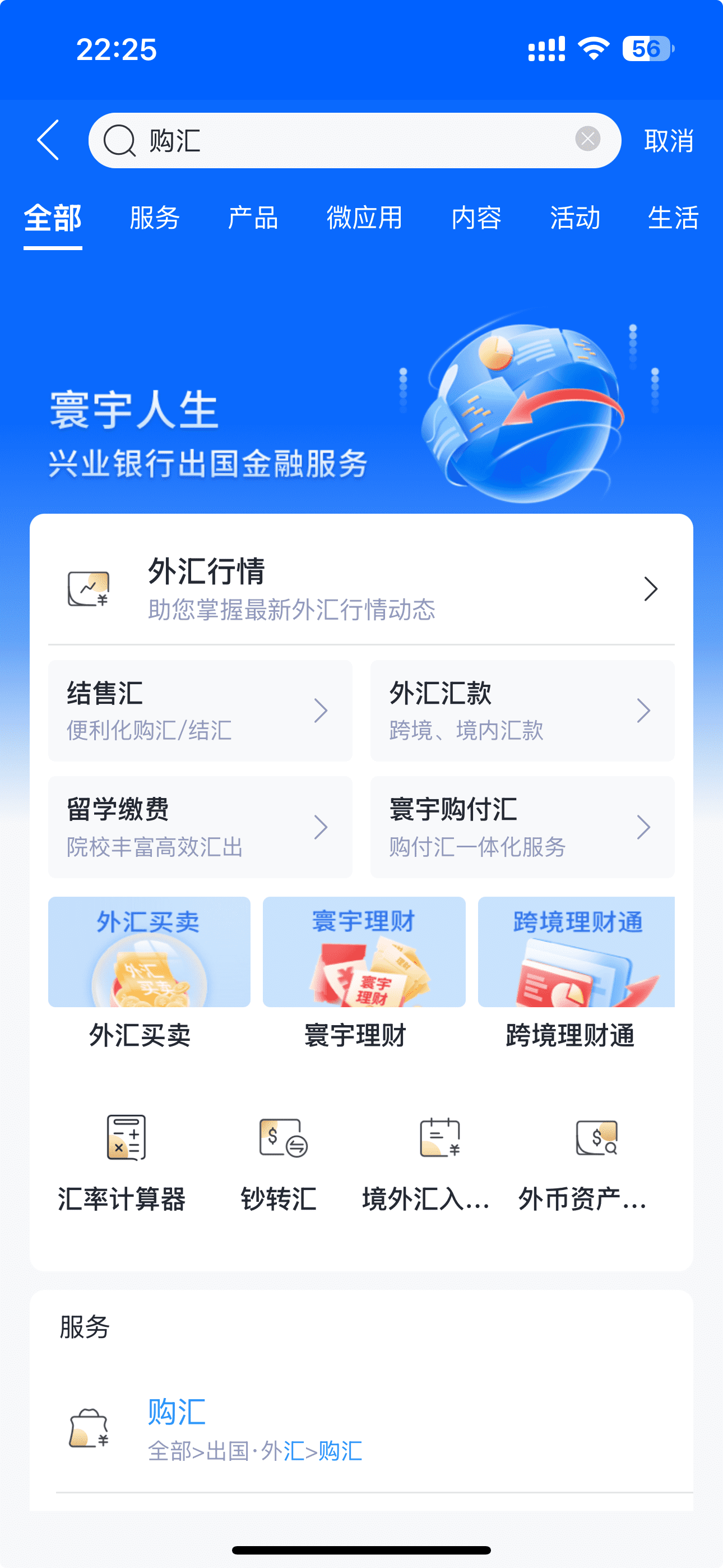Switch to the 产品 tab
The width and height of the screenshot is (723, 1568).
click(253, 218)
